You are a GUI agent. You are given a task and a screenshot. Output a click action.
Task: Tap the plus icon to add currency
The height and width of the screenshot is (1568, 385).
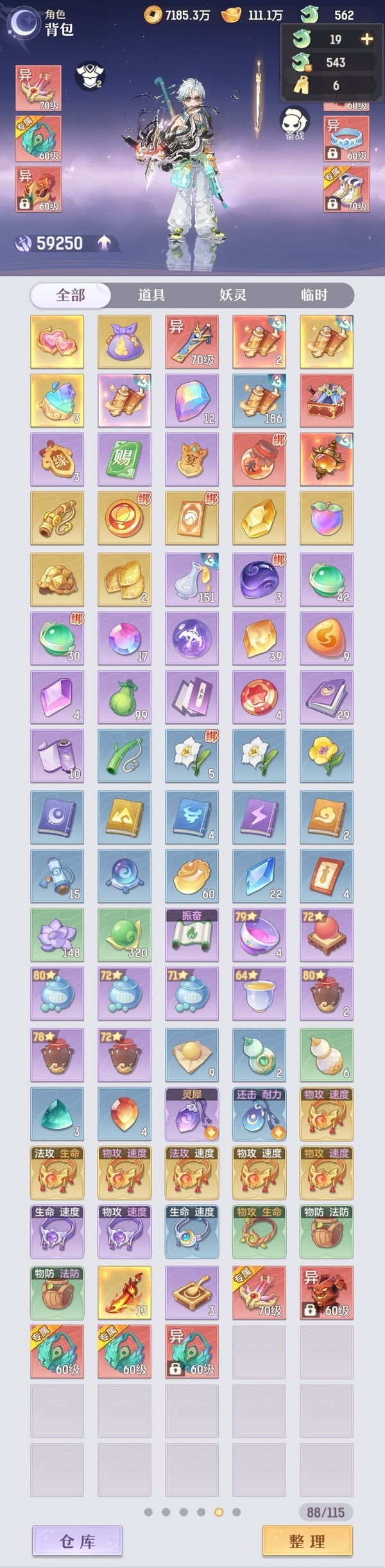pos(366,39)
